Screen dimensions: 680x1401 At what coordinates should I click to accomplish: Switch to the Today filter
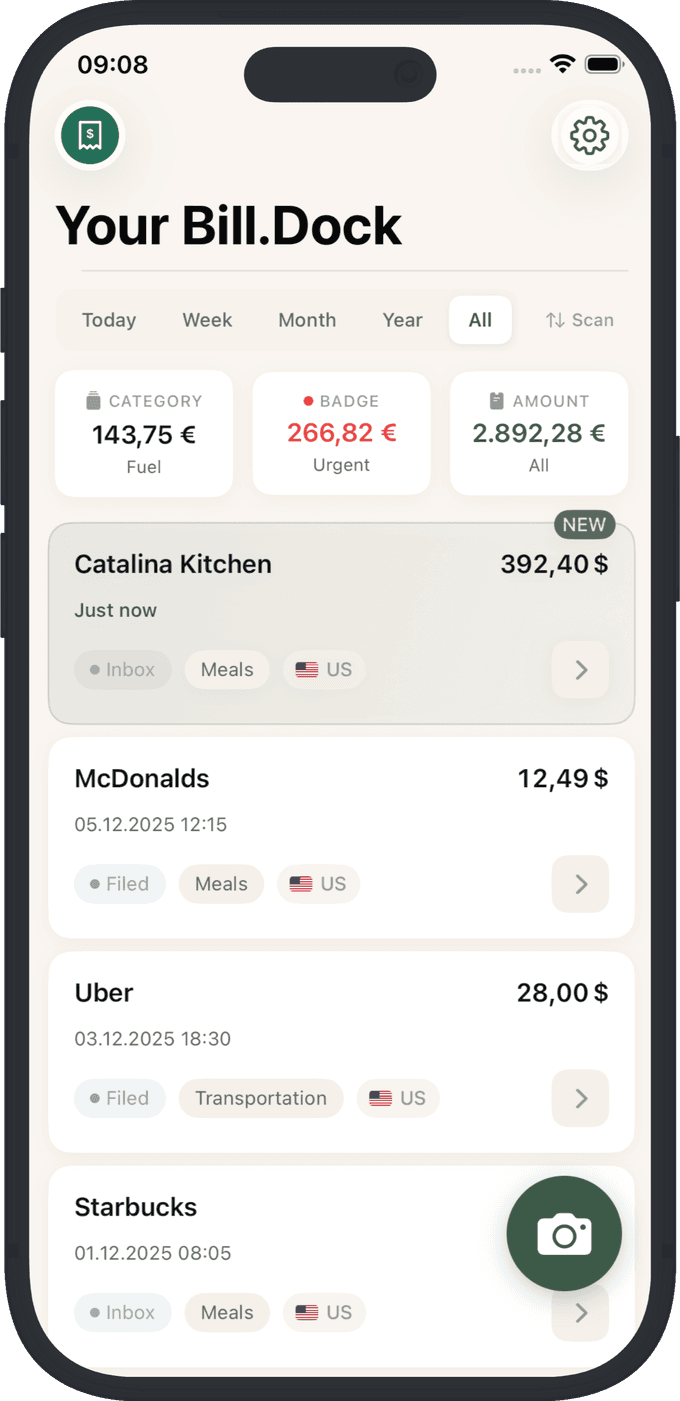click(109, 320)
